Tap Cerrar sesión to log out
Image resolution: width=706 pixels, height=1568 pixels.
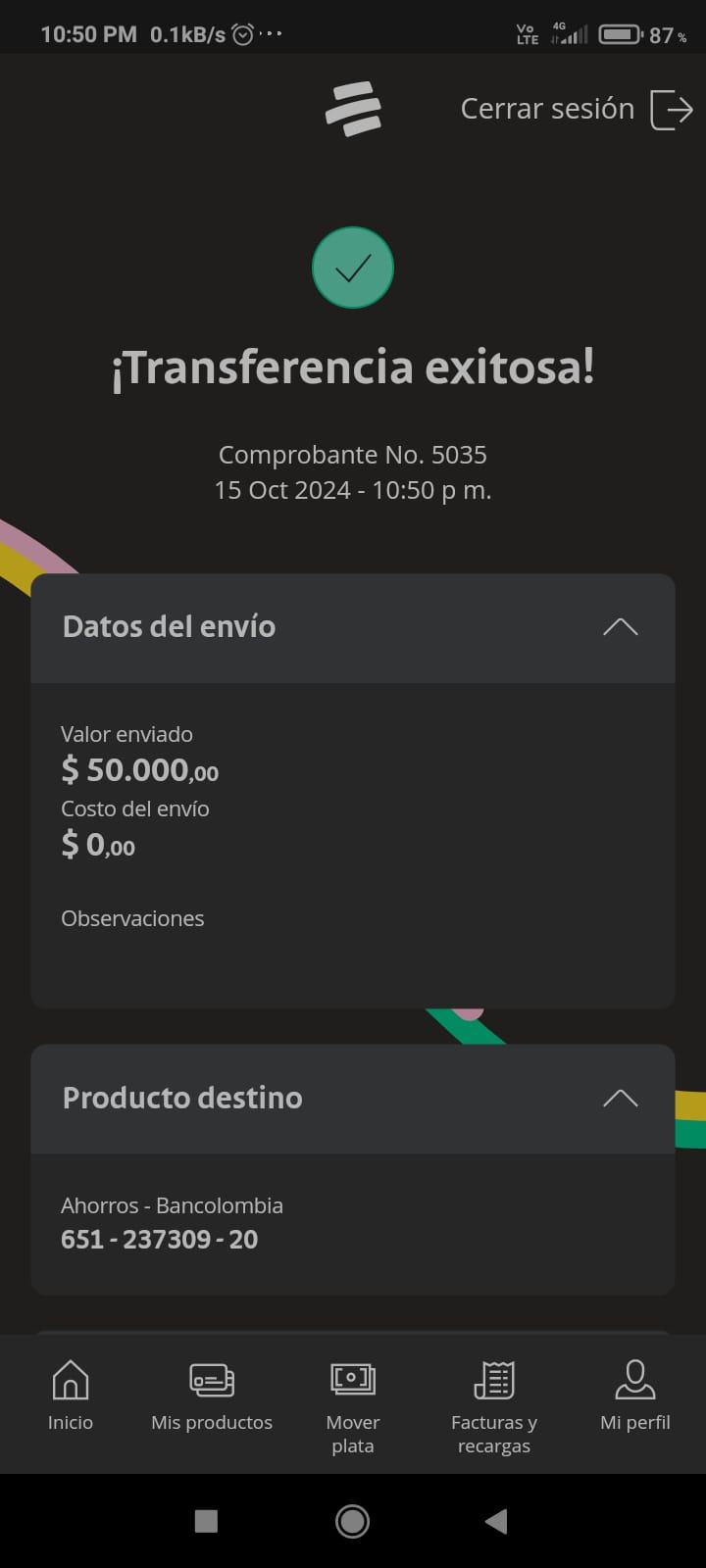[x=577, y=109]
